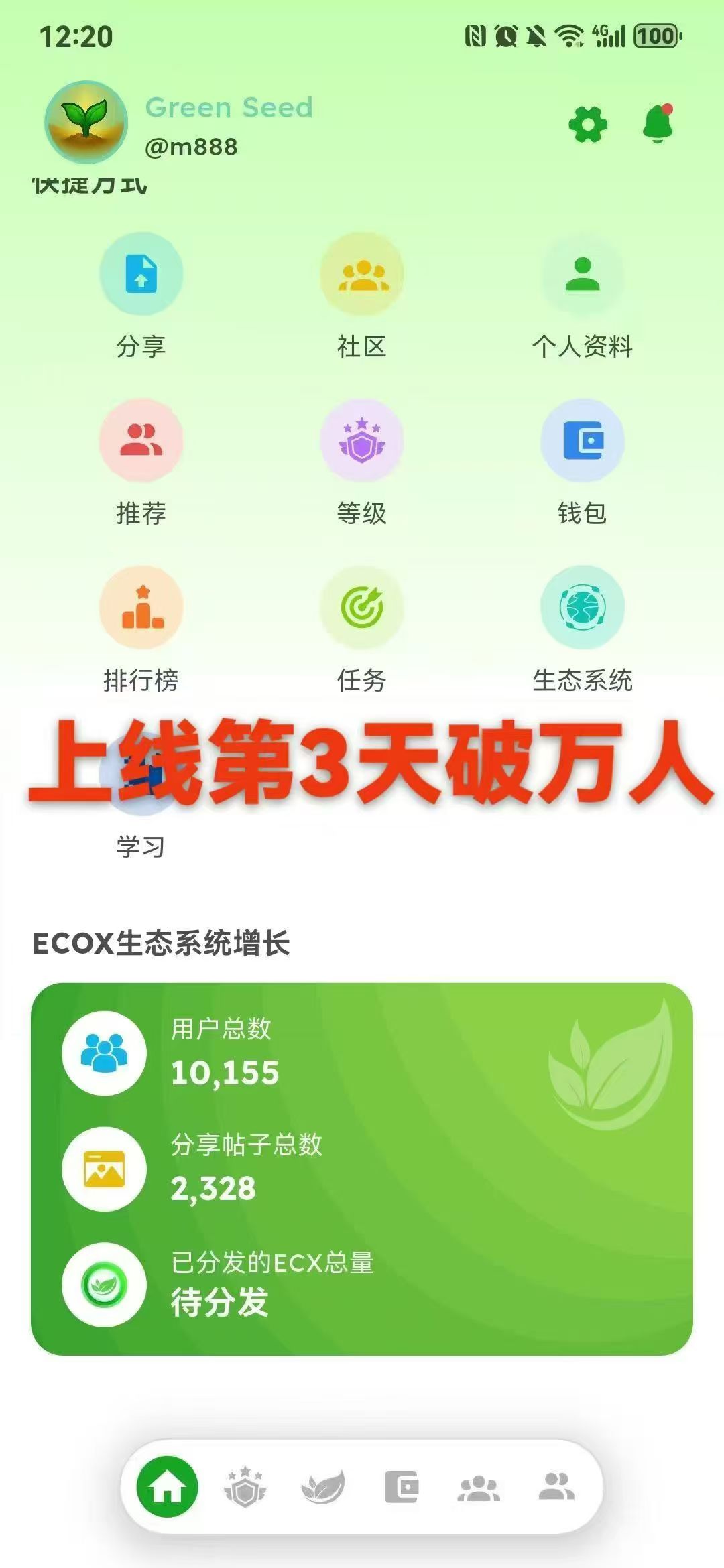Viewport: 724px width, 1568px height.
Task: Switch to the shield level tab
Action: pos(245,1487)
